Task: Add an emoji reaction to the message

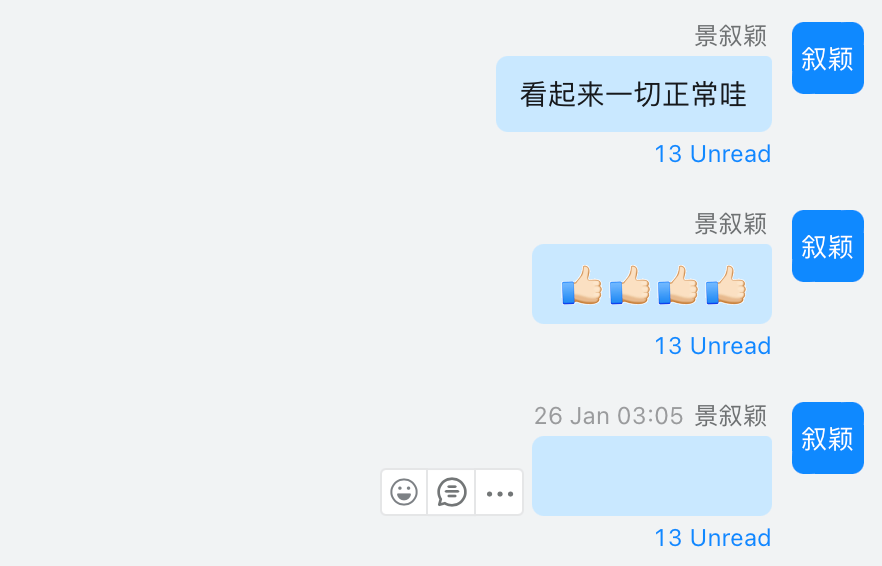Action: pos(404,492)
